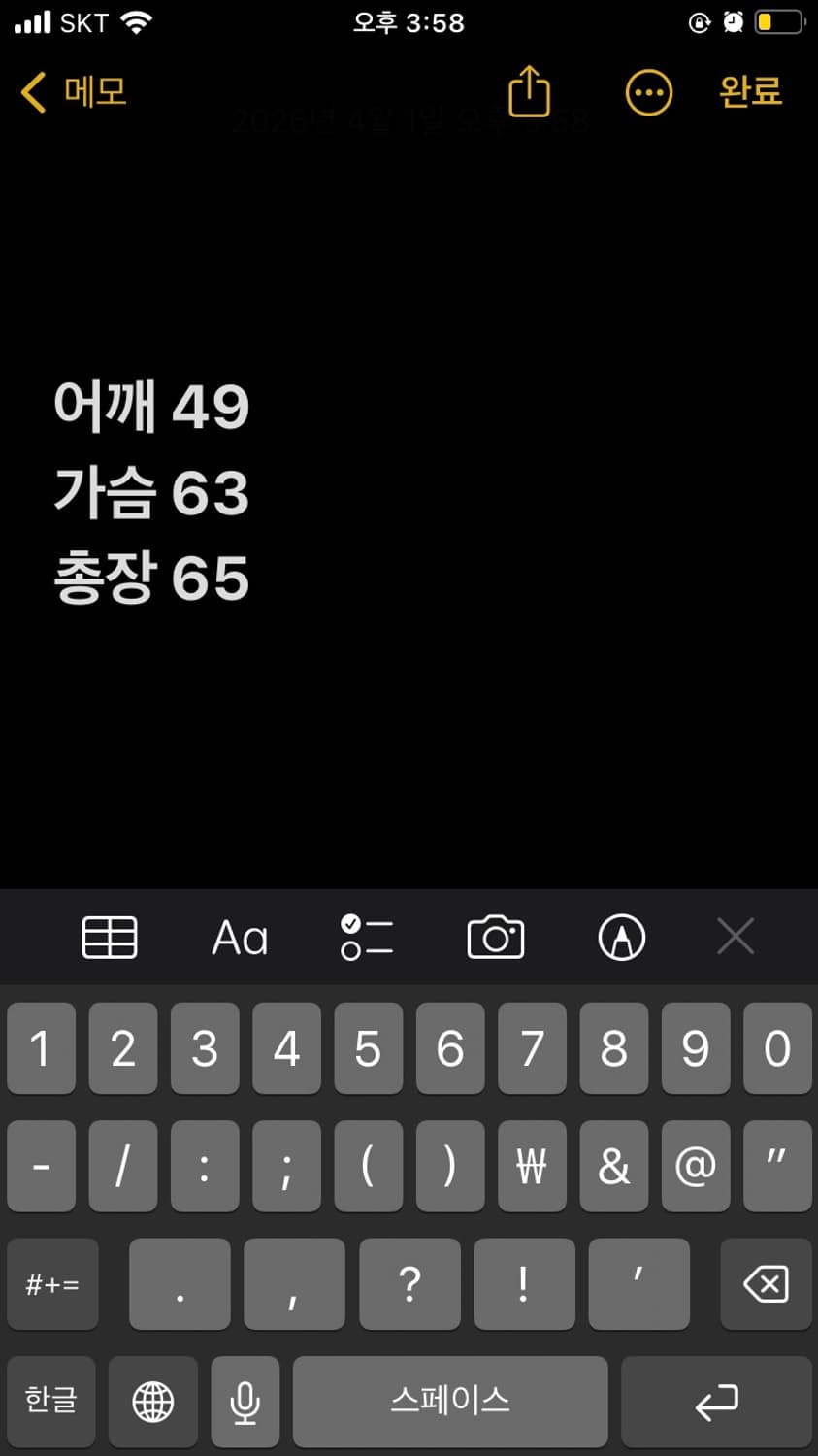Viewport: 818px width, 1456px height.
Task: Insert a table into the note
Action: tap(110, 937)
